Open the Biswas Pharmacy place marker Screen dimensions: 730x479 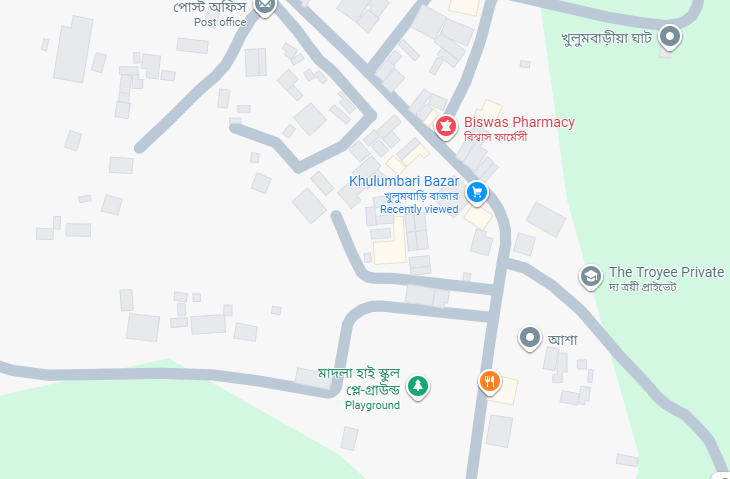(x=446, y=125)
